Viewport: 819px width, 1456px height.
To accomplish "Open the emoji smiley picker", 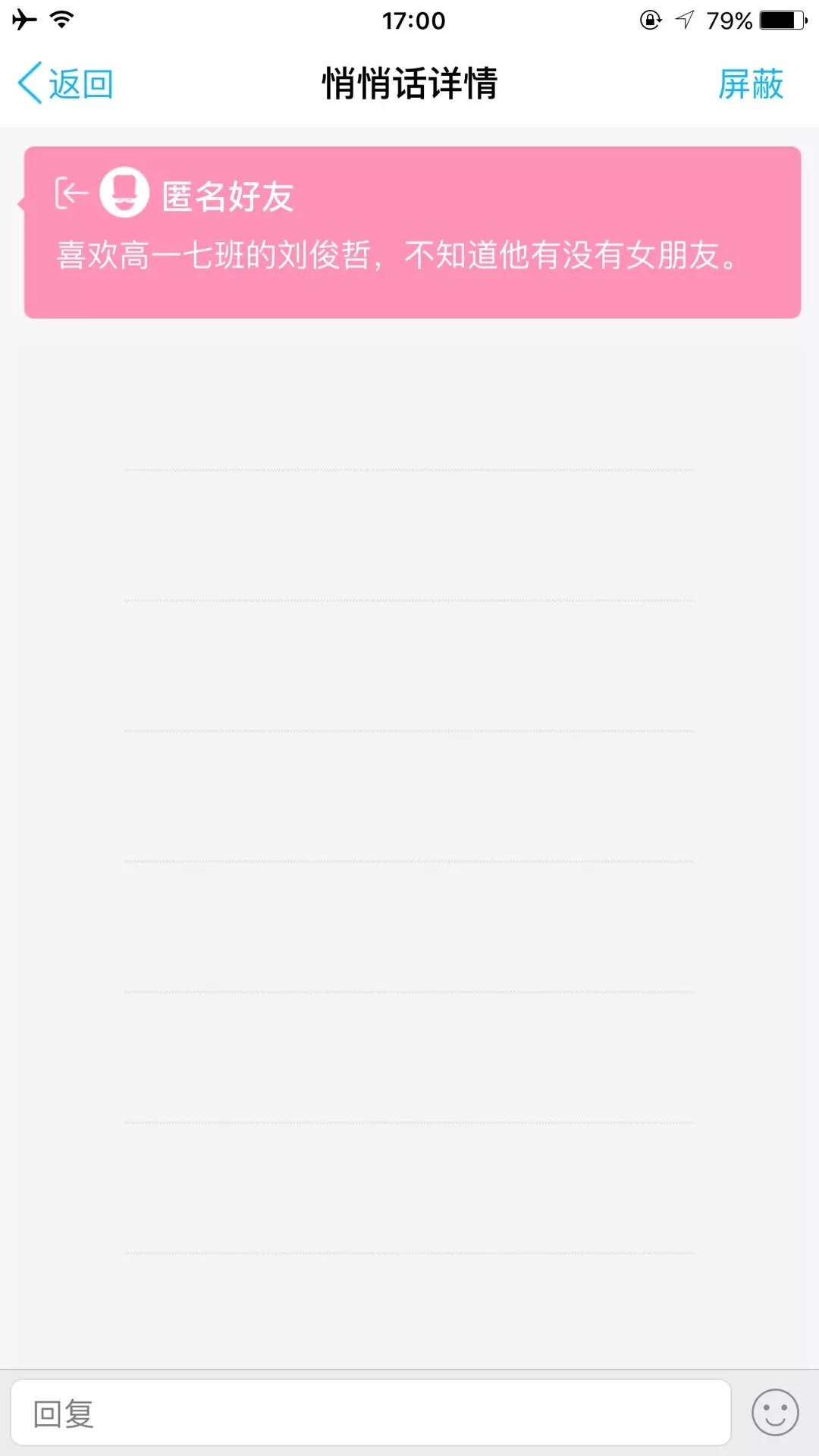I will (x=774, y=1413).
